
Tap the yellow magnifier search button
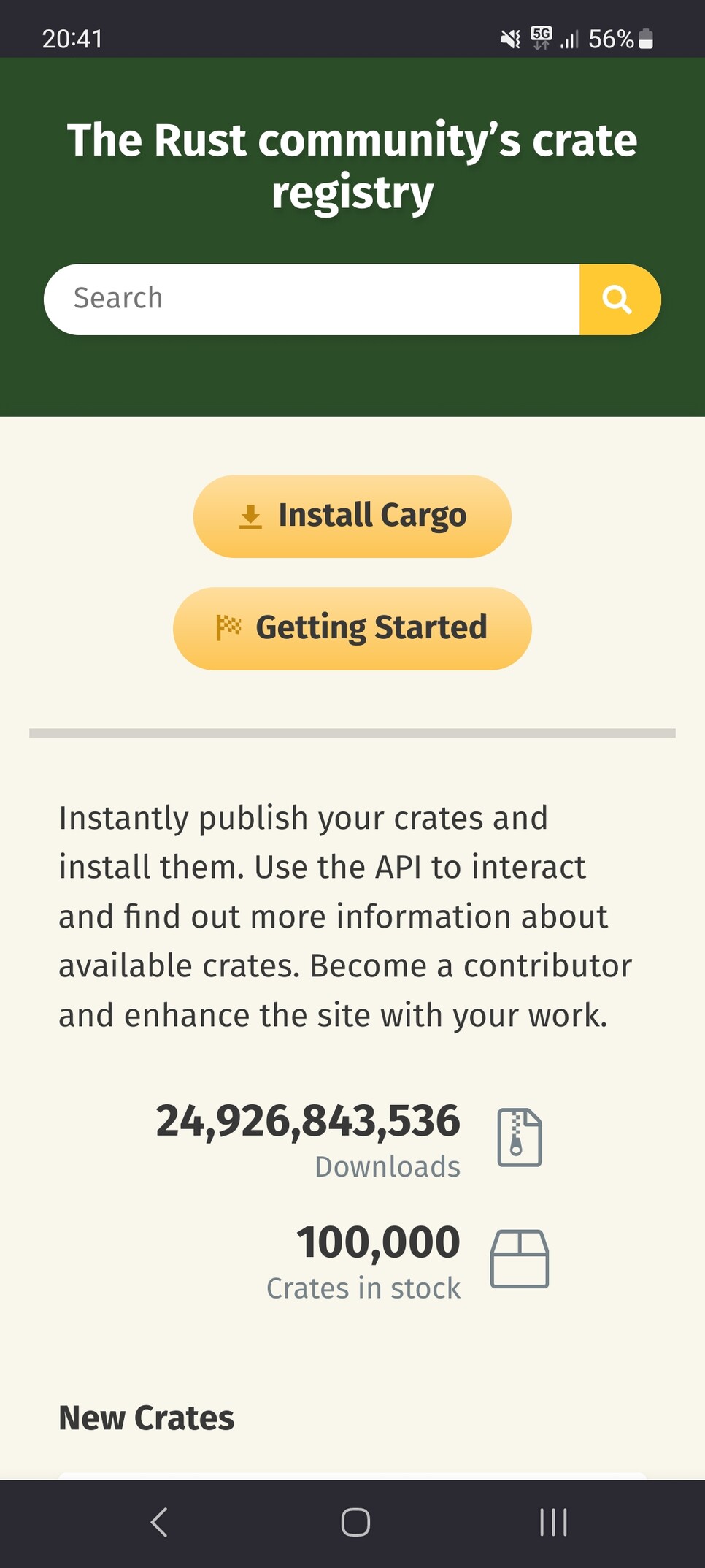click(x=619, y=299)
